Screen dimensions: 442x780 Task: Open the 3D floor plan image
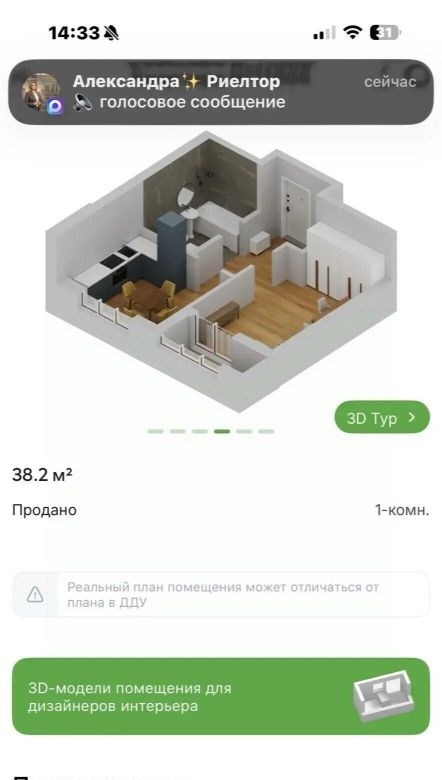[x=221, y=272]
